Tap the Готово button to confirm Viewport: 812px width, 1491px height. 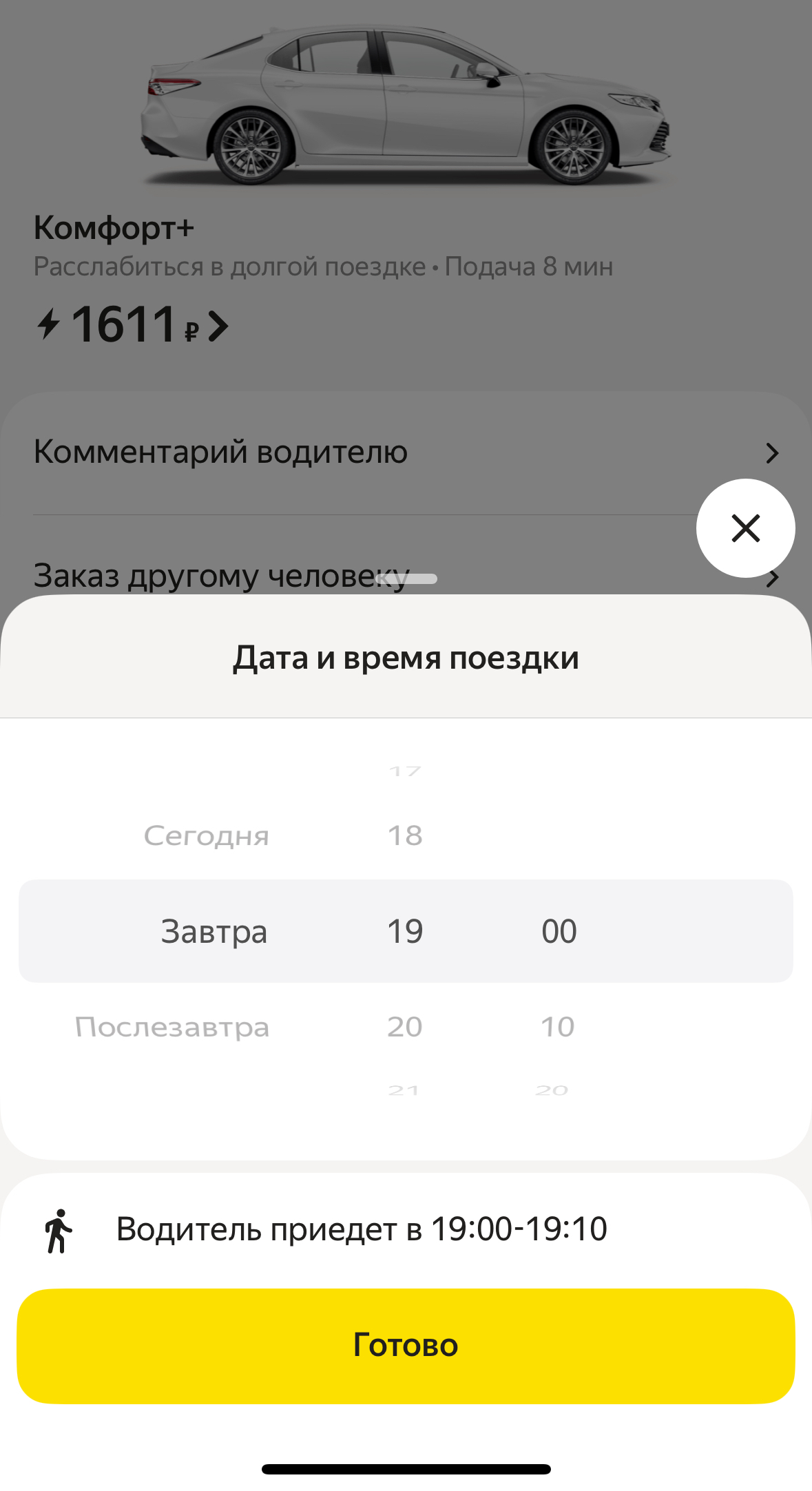(406, 1345)
